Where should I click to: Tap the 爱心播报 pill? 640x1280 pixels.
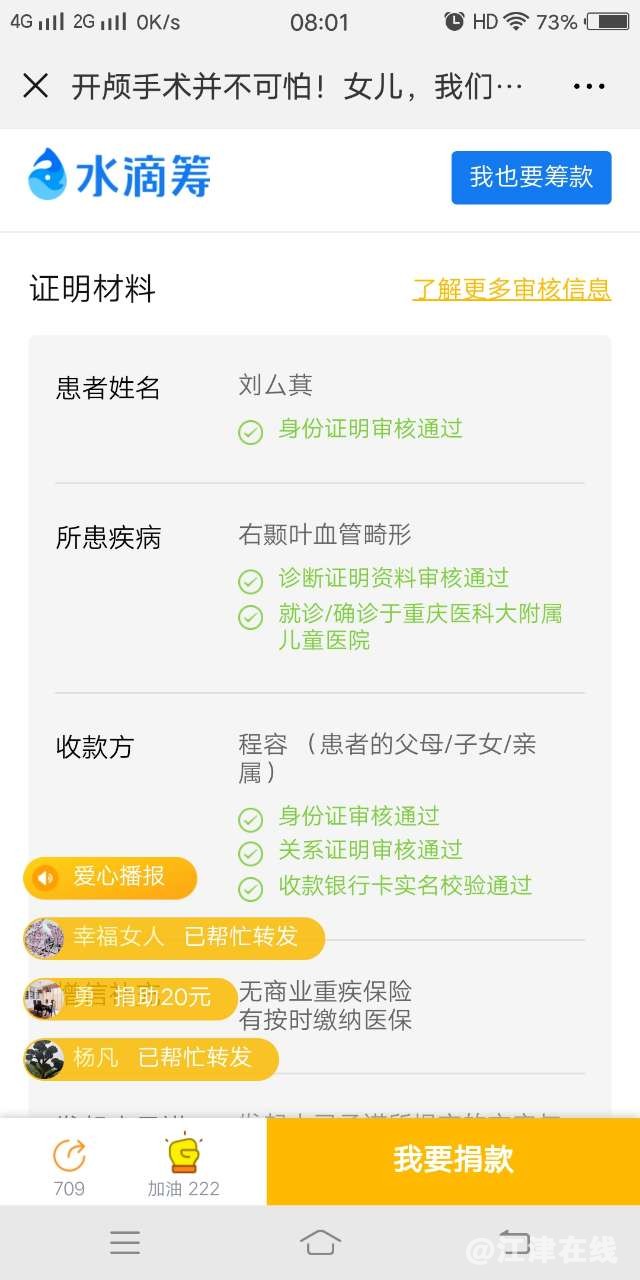pyautogui.click(x=110, y=878)
